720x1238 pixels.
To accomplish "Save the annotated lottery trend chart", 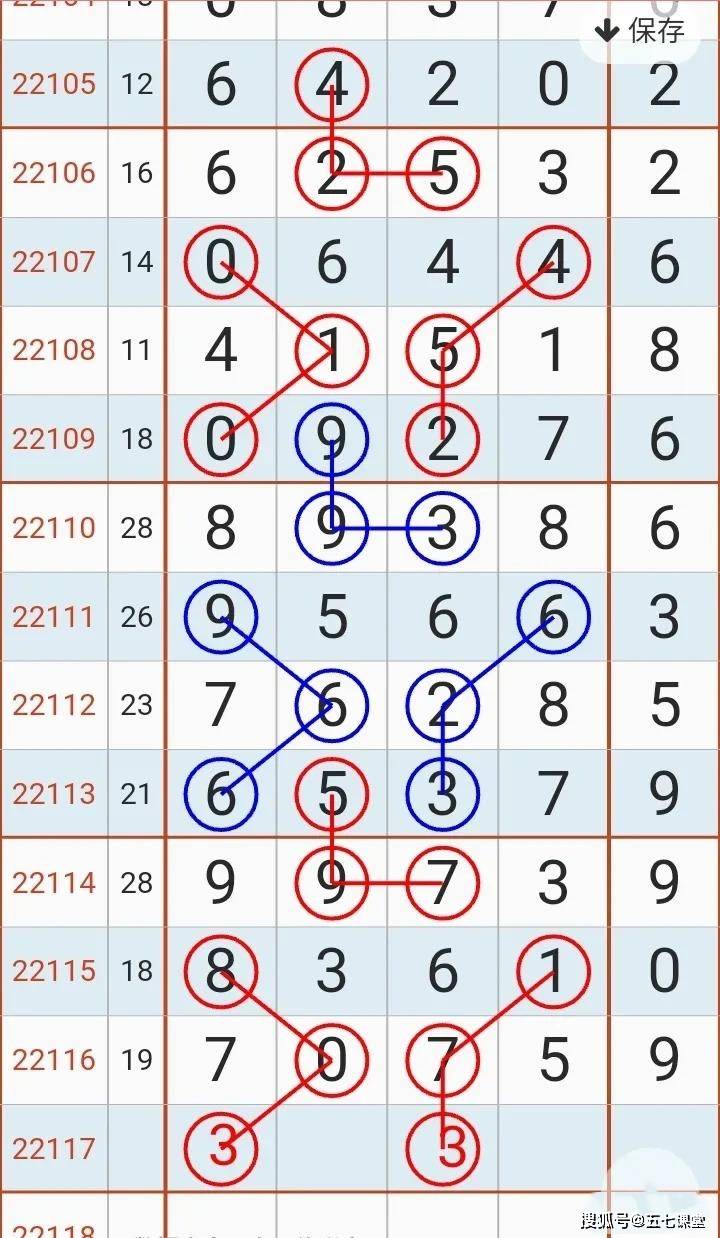I will (x=641, y=31).
